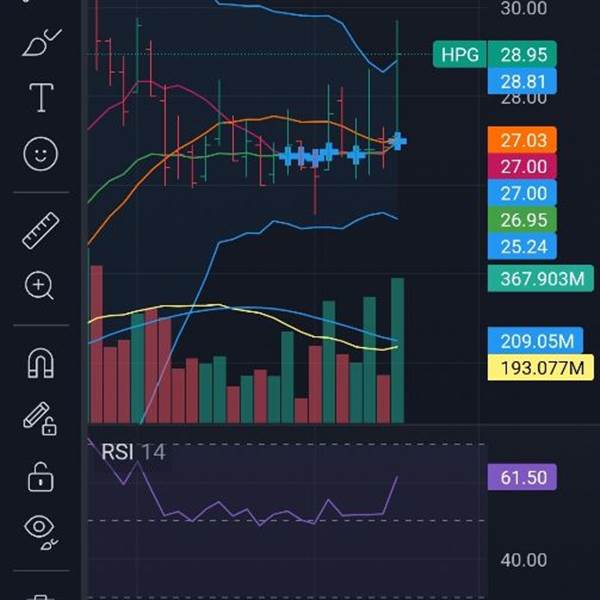
Task: Lock all drawings with the padlock icon
Action: click(x=40, y=475)
